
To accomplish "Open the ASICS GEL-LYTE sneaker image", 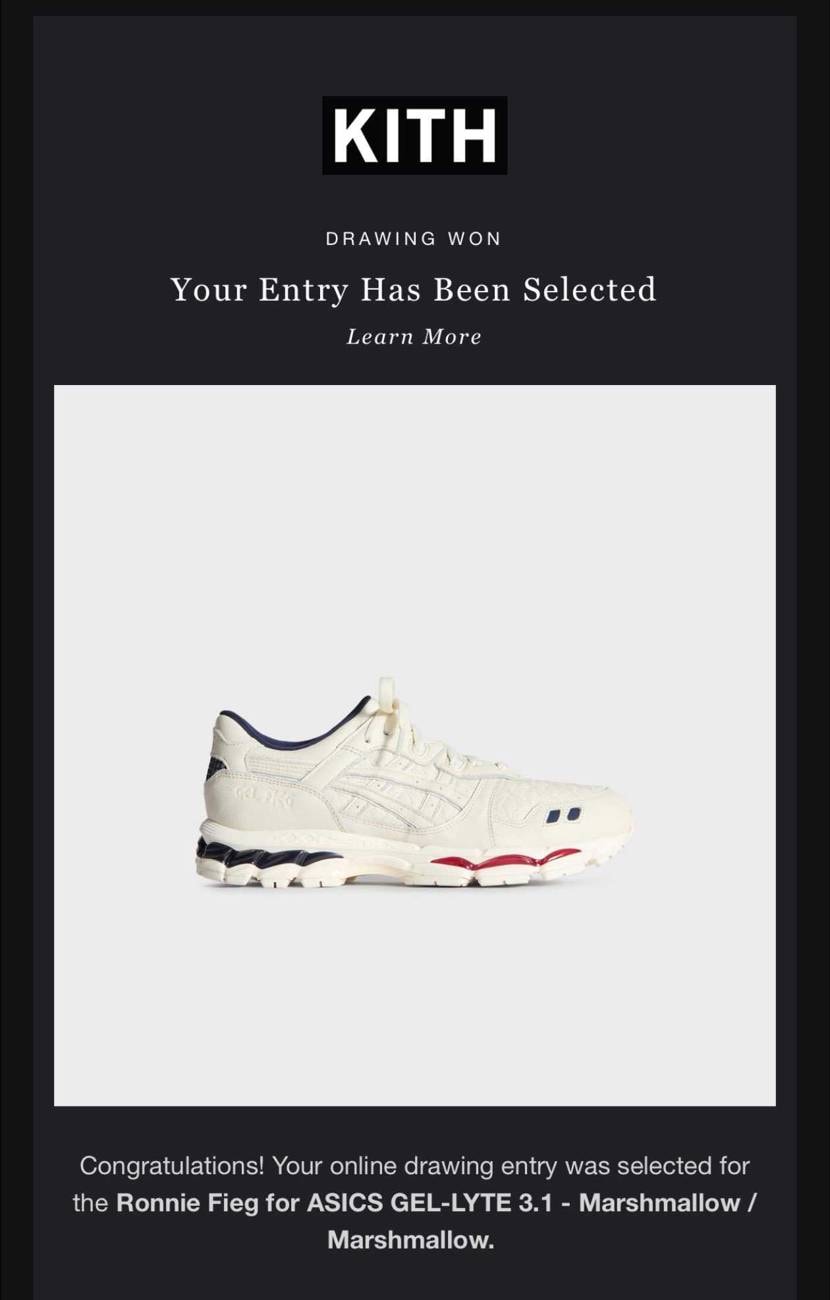I will [x=414, y=745].
